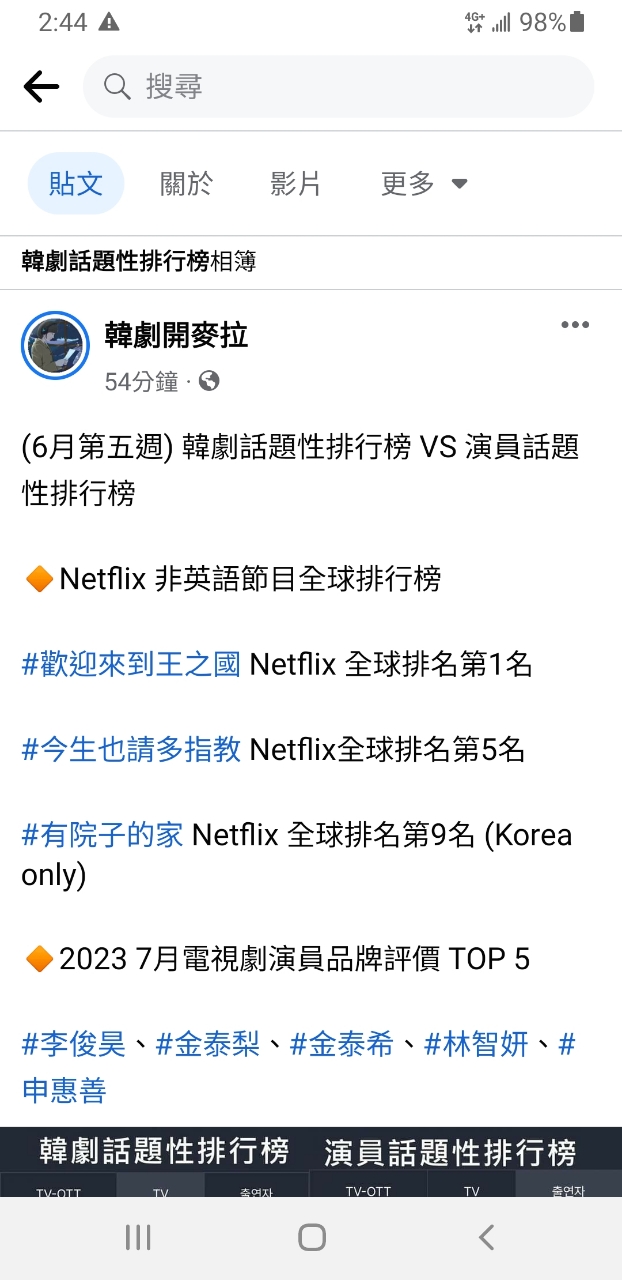Viewport: 622px width, 1280px height.
Task: Open the 韓劇話題性排行榜 album link
Action: 115,262
